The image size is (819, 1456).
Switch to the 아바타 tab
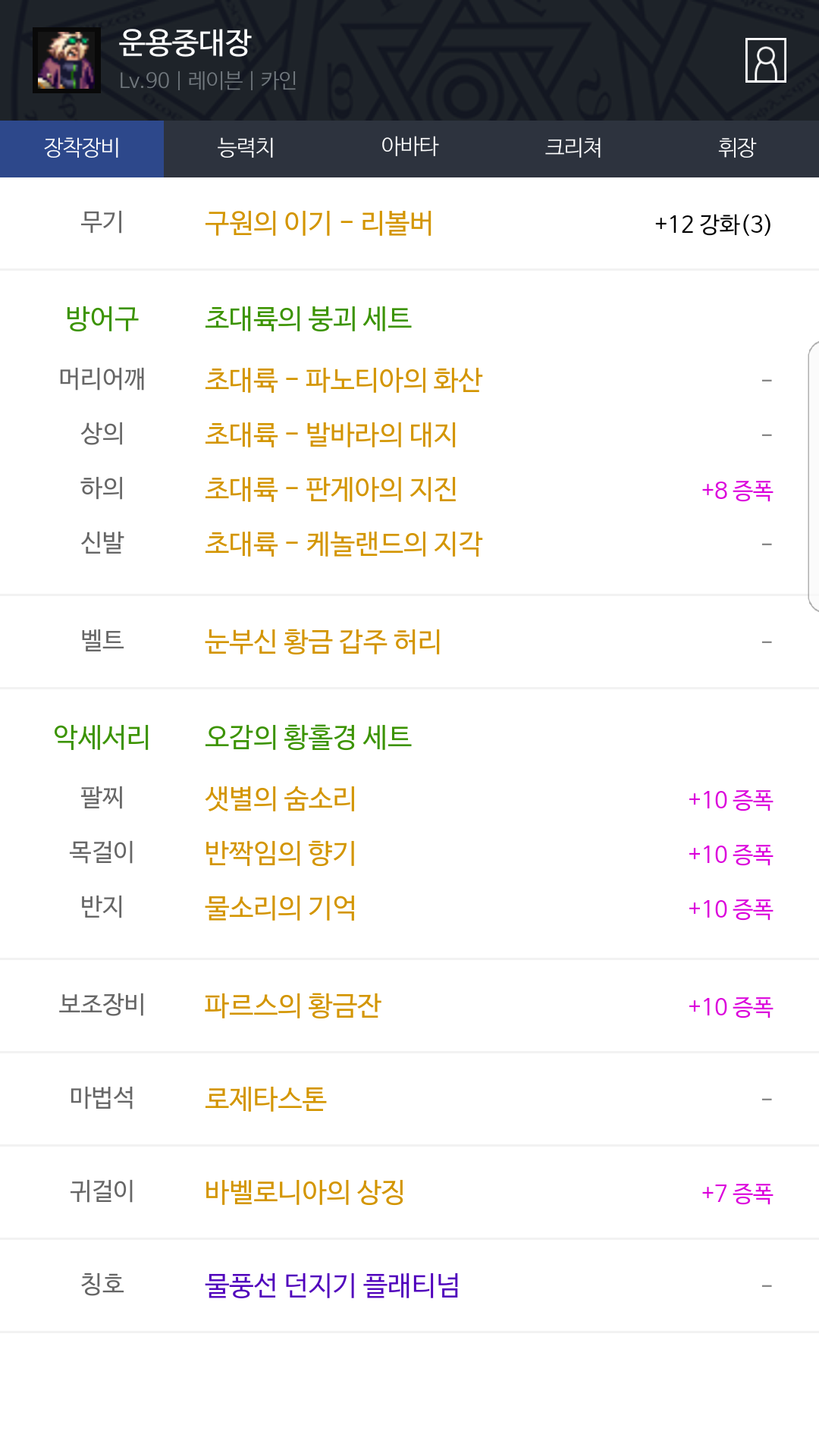click(409, 148)
